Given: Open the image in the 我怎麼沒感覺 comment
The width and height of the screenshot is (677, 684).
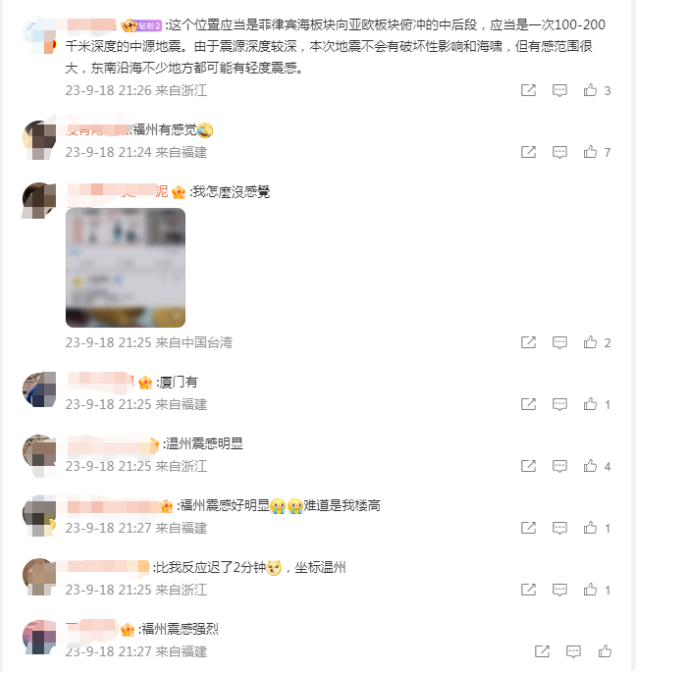Looking at the screenshot, I should coord(125,267).
